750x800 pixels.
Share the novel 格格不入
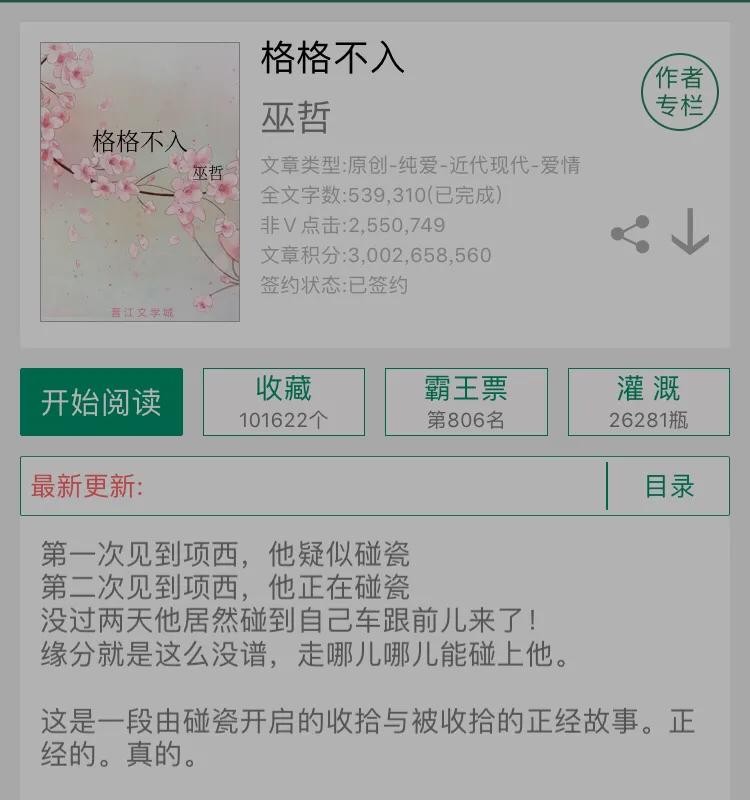pyautogui.click(x=630, y=234)
